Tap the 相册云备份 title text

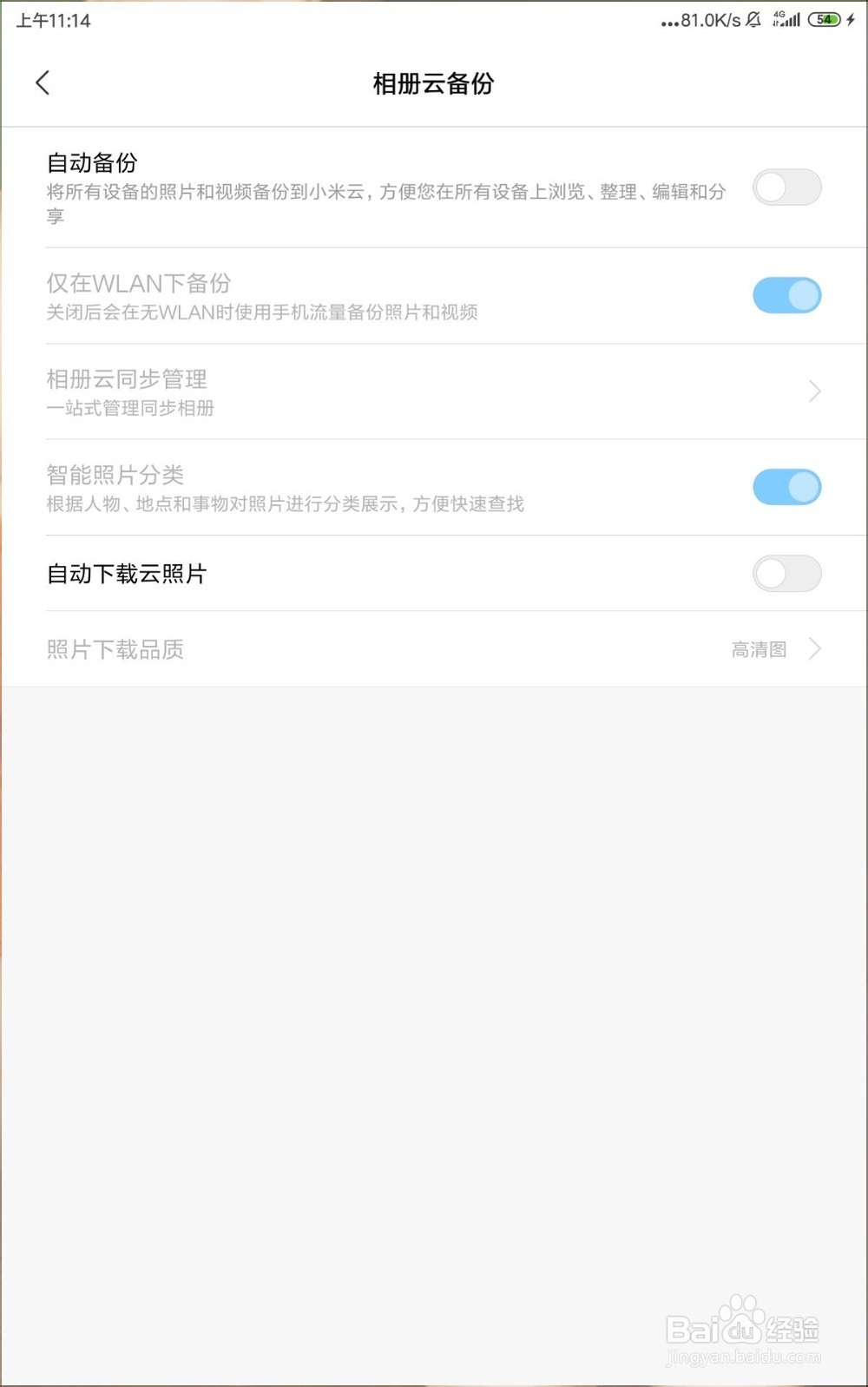click(x=433, y=84)
